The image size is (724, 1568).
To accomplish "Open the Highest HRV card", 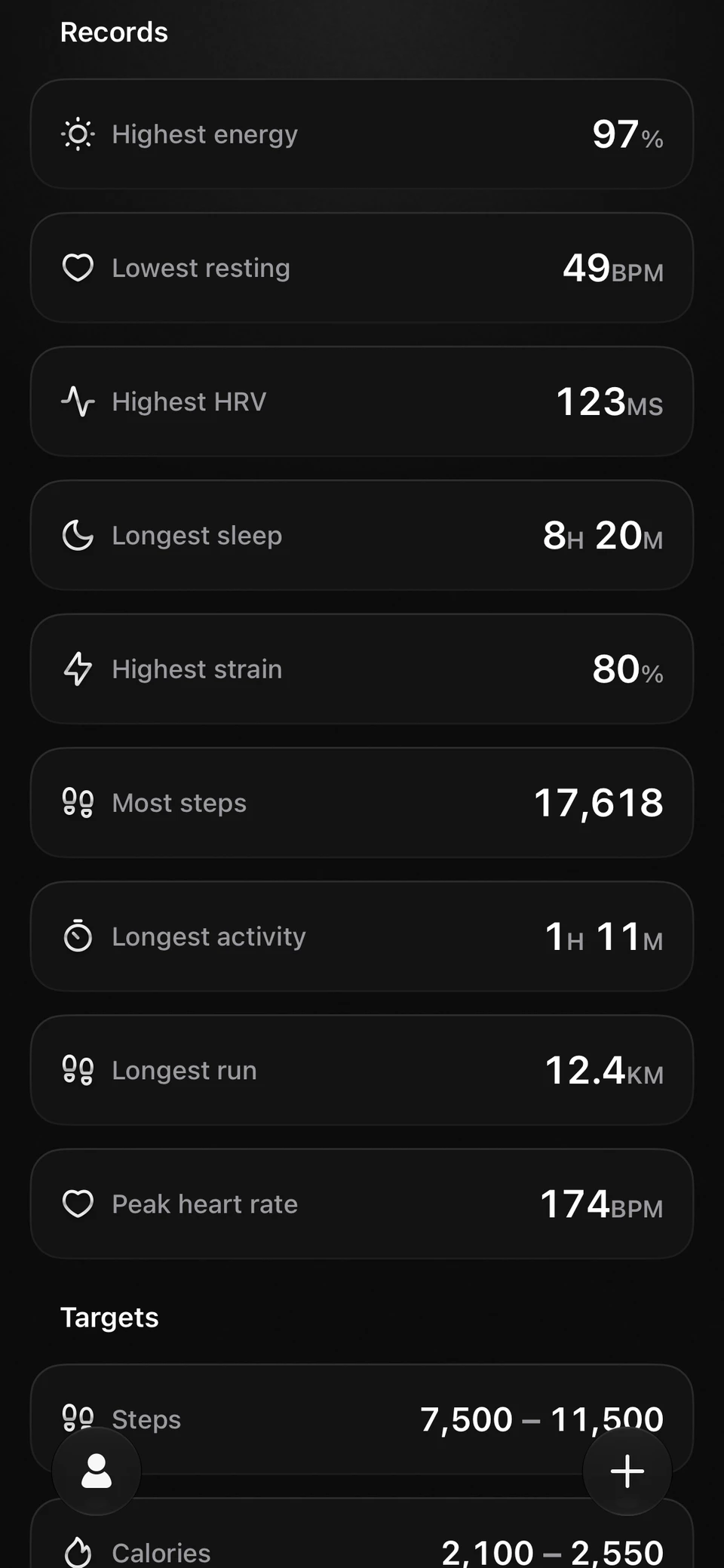I will 362,401.
